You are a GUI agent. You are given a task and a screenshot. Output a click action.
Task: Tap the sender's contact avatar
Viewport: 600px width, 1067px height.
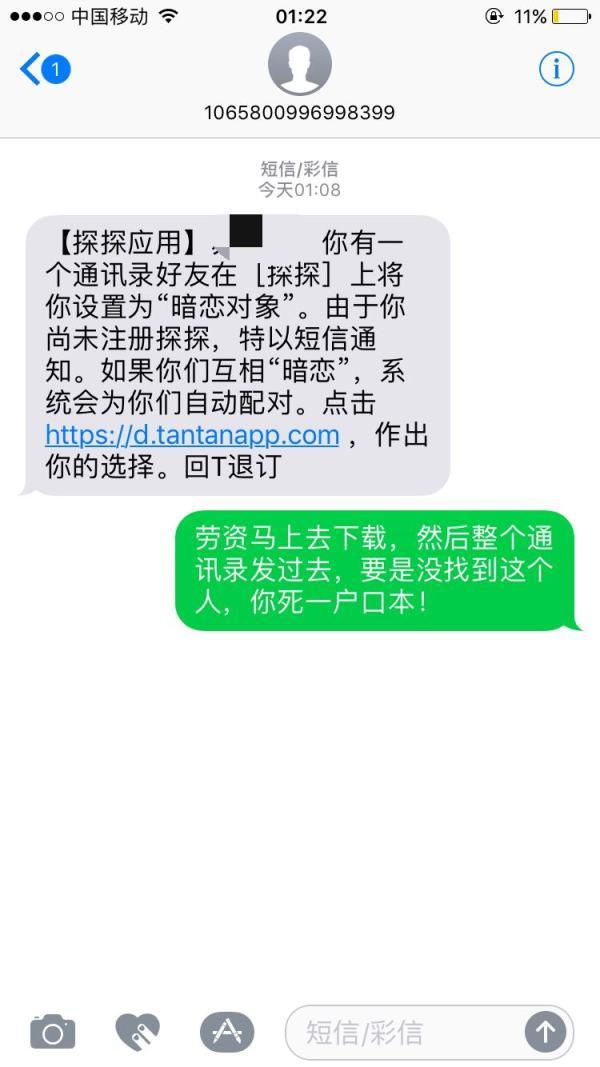pos(299,64)
